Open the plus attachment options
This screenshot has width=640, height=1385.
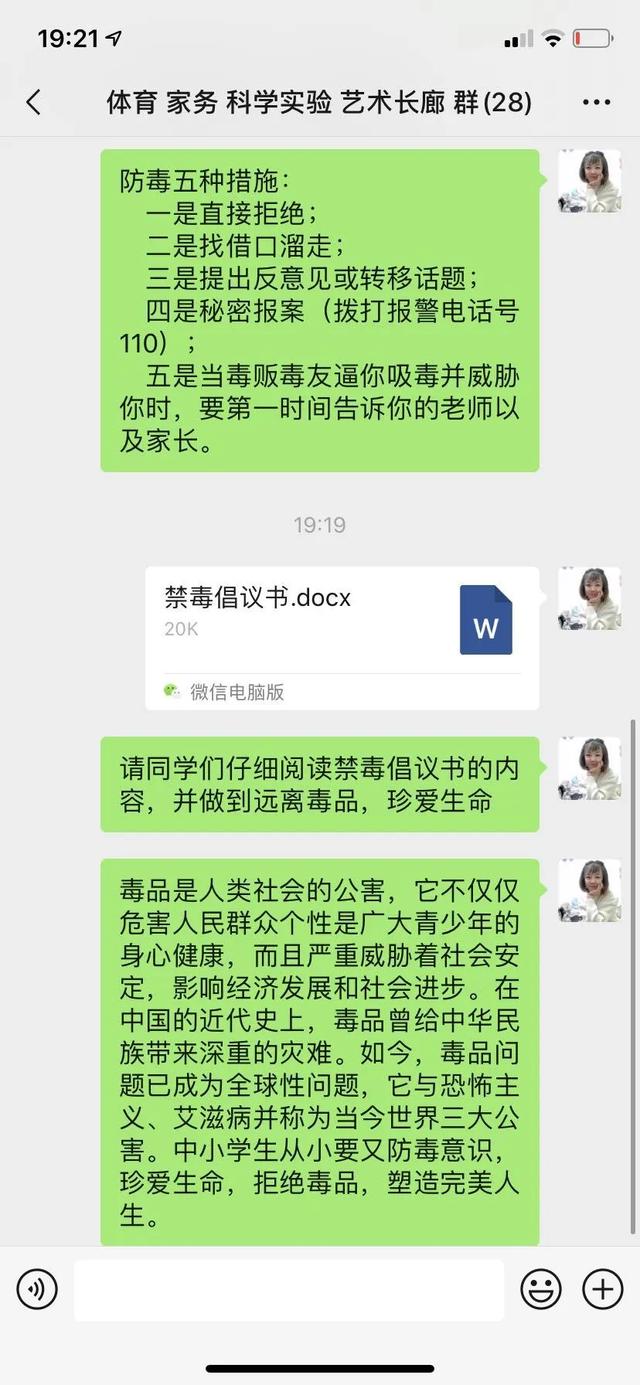pos(602,1290)
